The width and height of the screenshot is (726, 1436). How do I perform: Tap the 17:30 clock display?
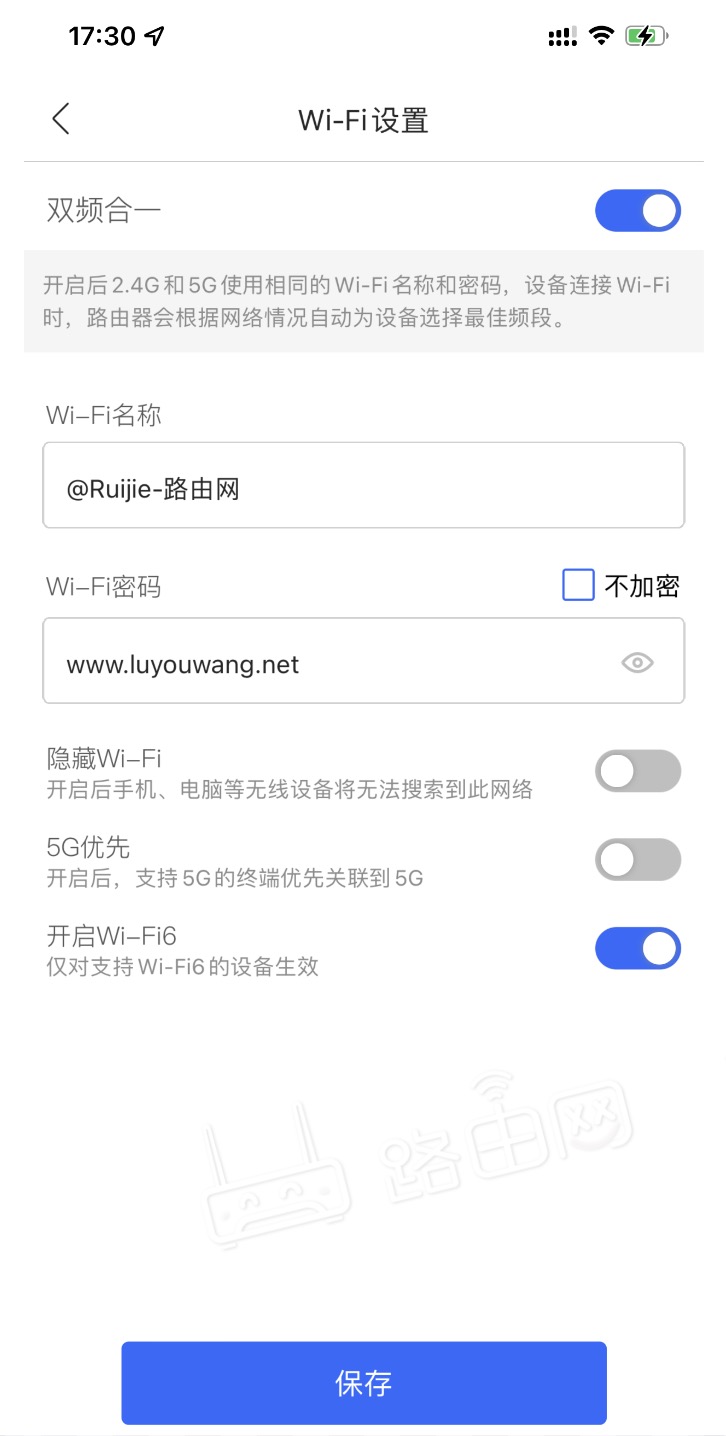click(100, 35)
